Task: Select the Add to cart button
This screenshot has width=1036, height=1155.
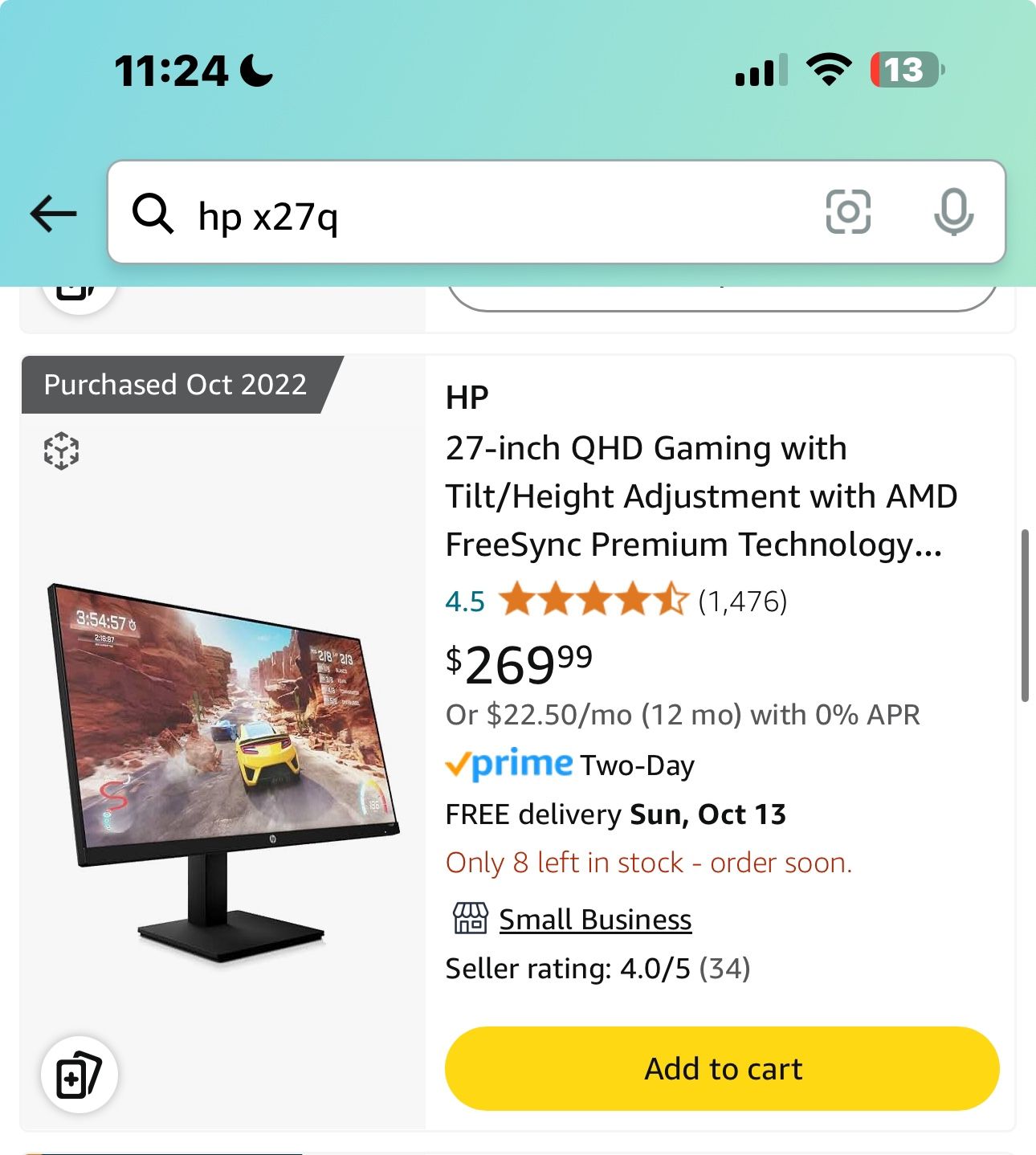Action: pyautogui.click(x=721, y=1068)
